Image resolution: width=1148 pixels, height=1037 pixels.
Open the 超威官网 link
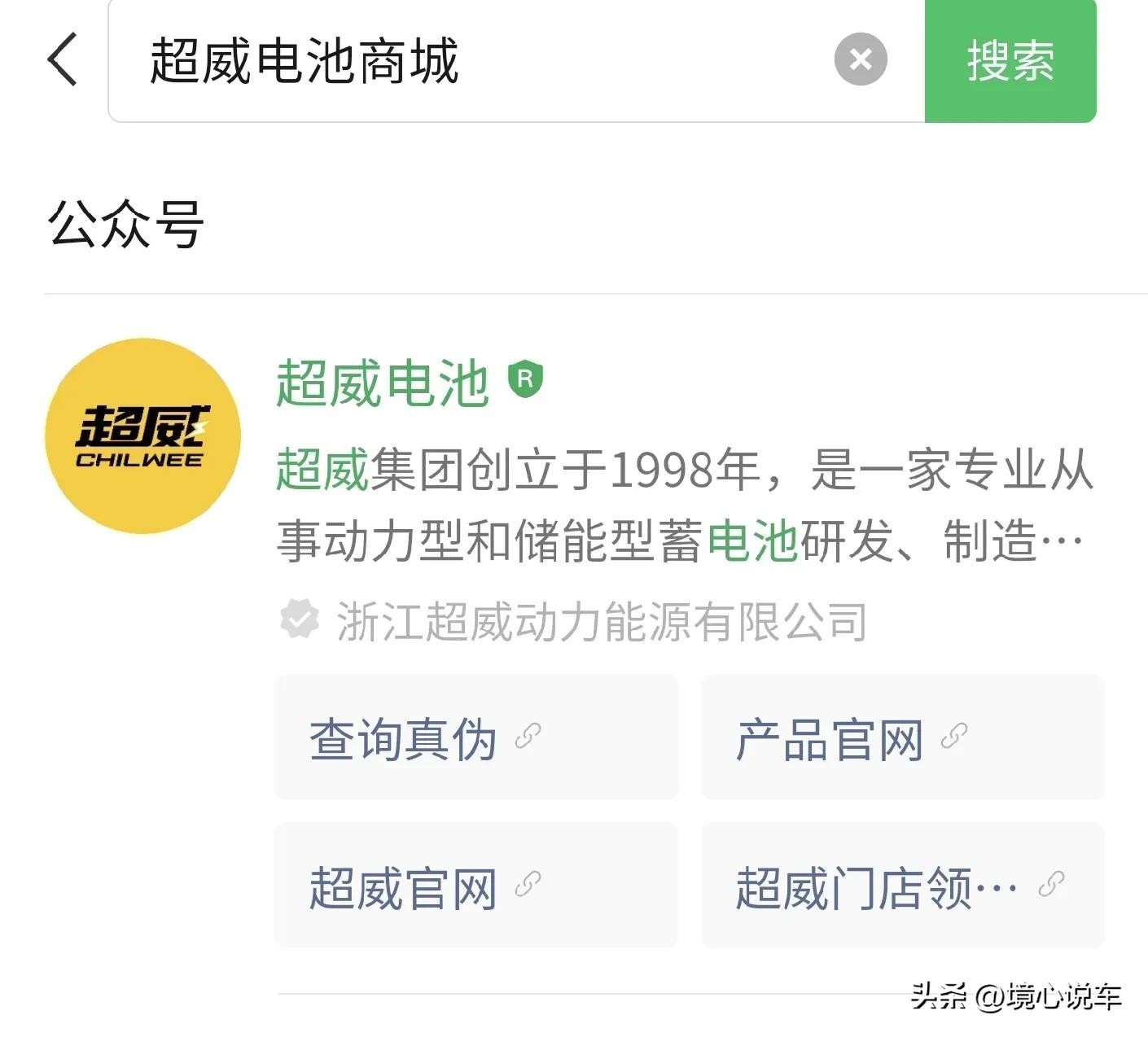(x=476, y=886)
